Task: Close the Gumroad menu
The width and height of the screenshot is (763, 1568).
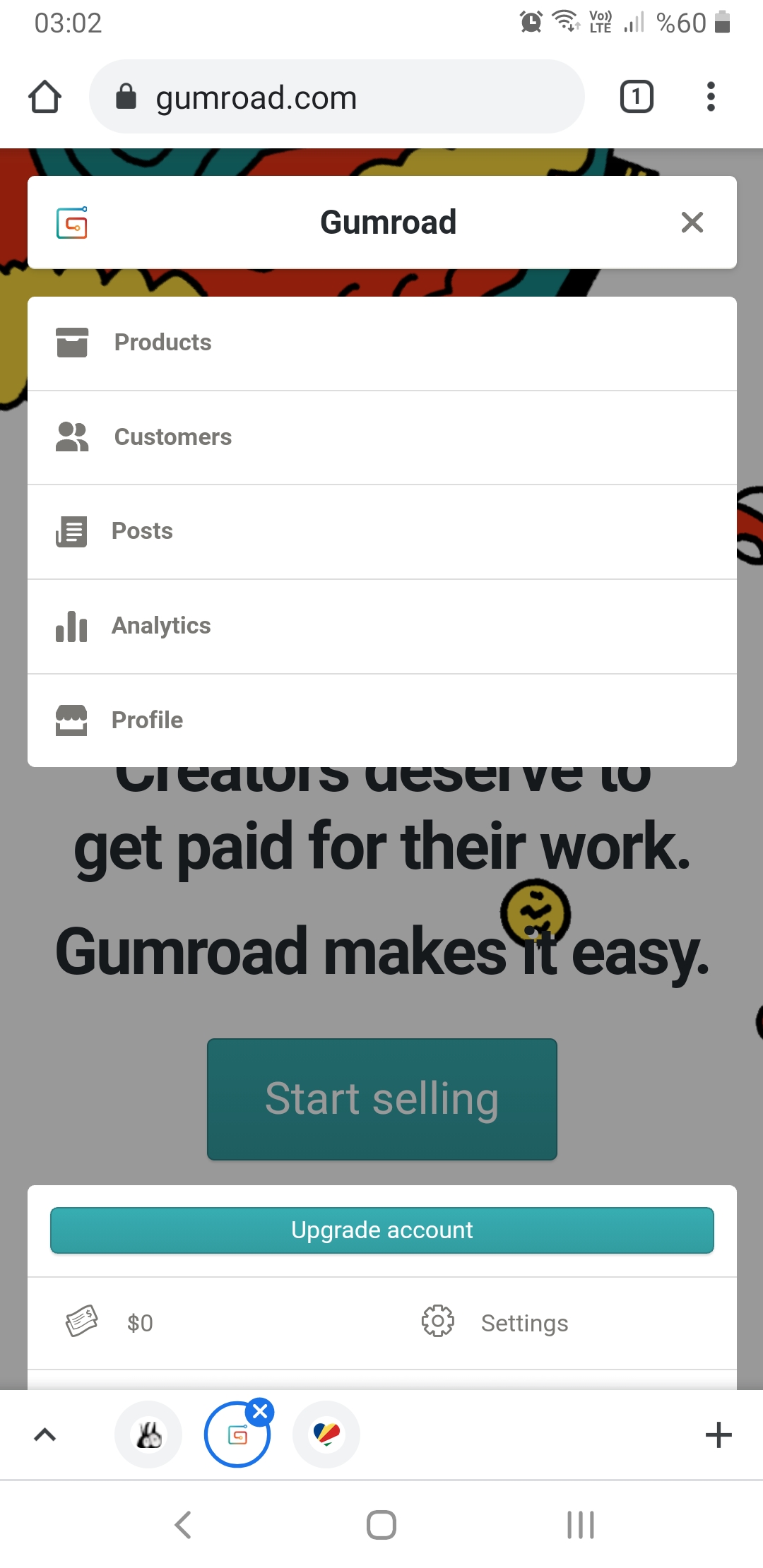Action: coord(692,222)
